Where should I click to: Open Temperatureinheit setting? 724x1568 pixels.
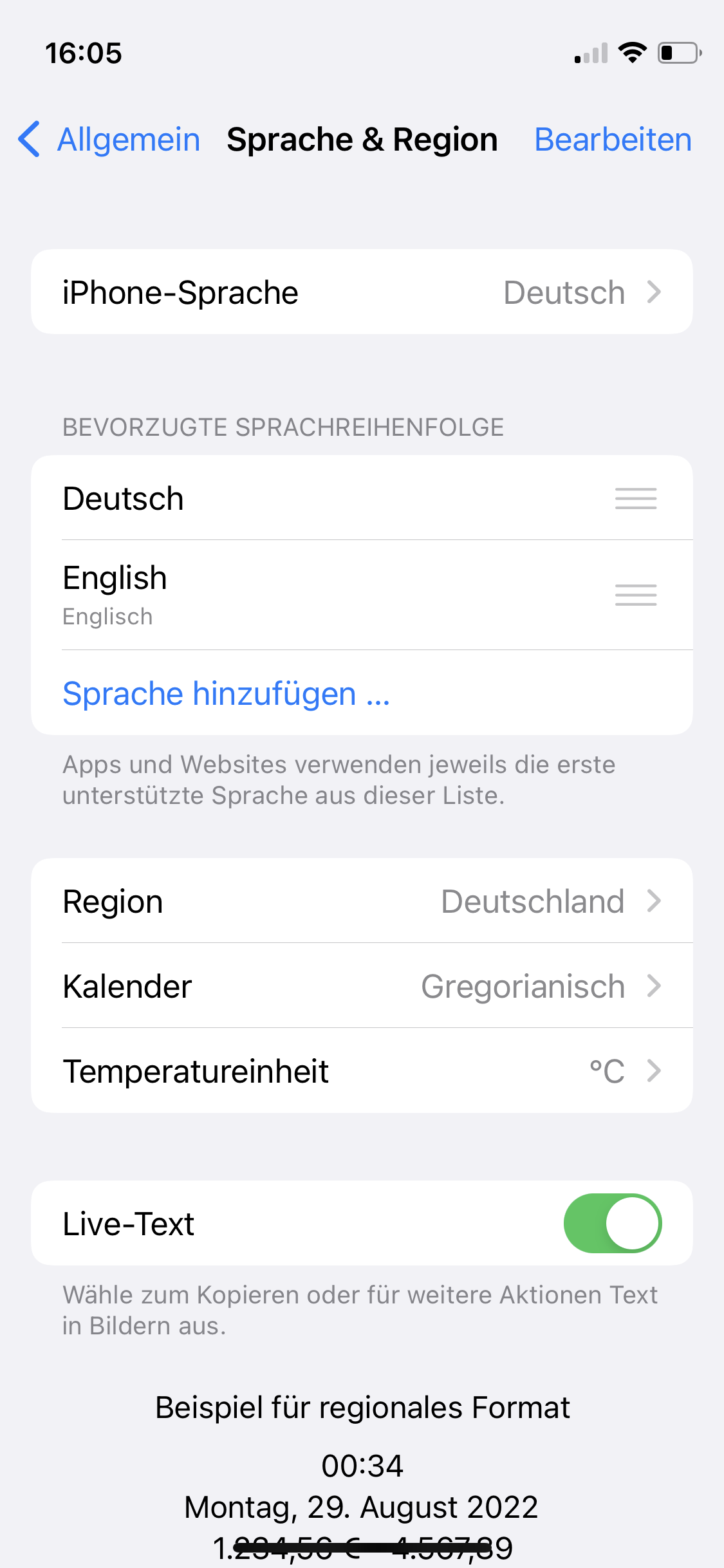[x=362, y=1071]
